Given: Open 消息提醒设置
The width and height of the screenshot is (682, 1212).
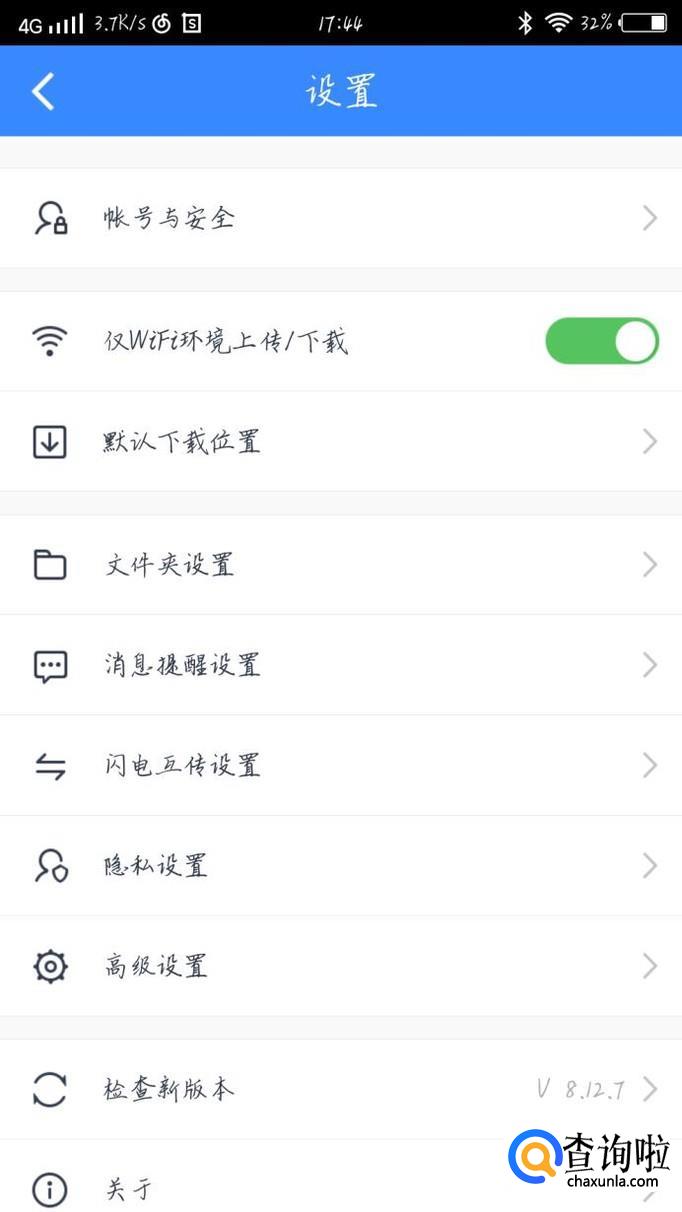Looking at the screenshot, I should click(340, 665).
